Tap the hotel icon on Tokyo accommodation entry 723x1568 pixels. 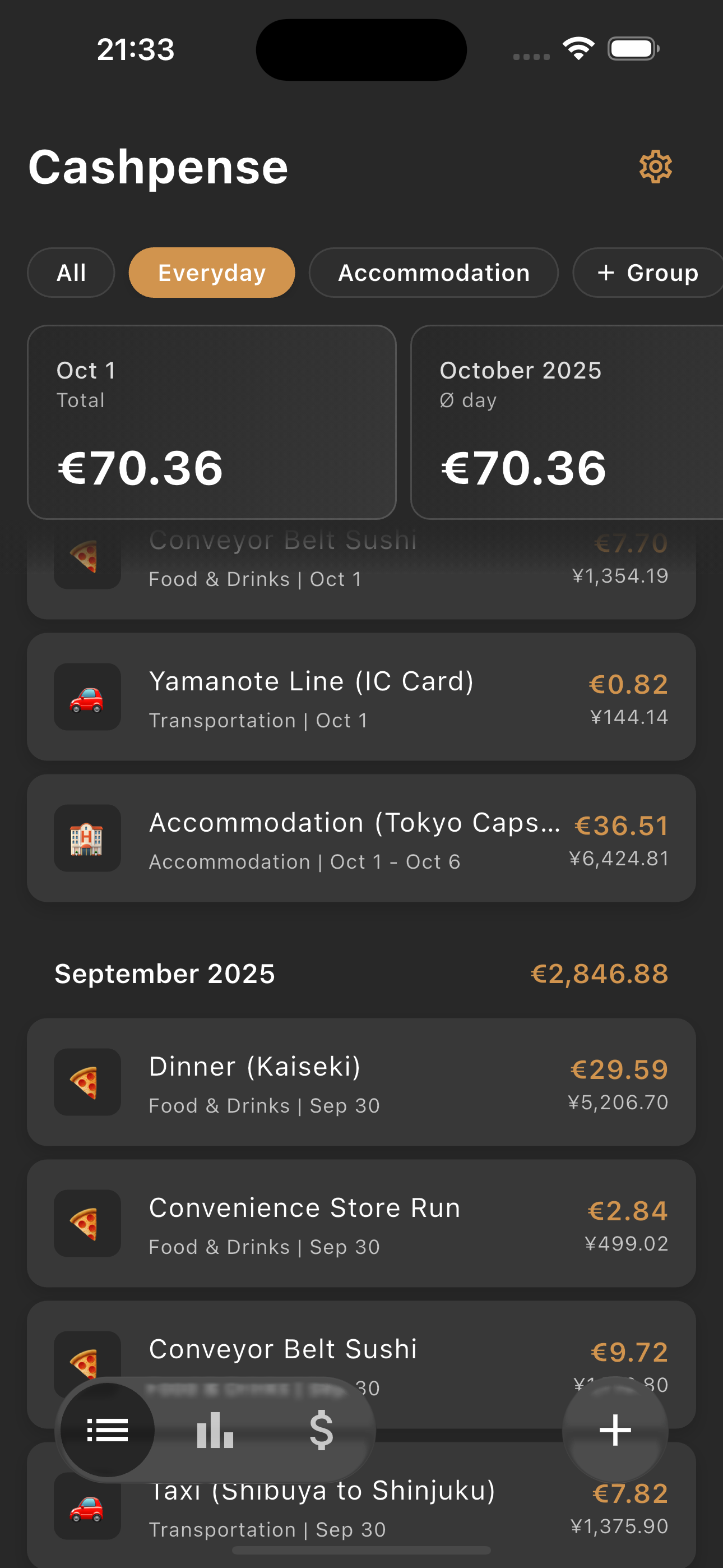pos(87,840)
